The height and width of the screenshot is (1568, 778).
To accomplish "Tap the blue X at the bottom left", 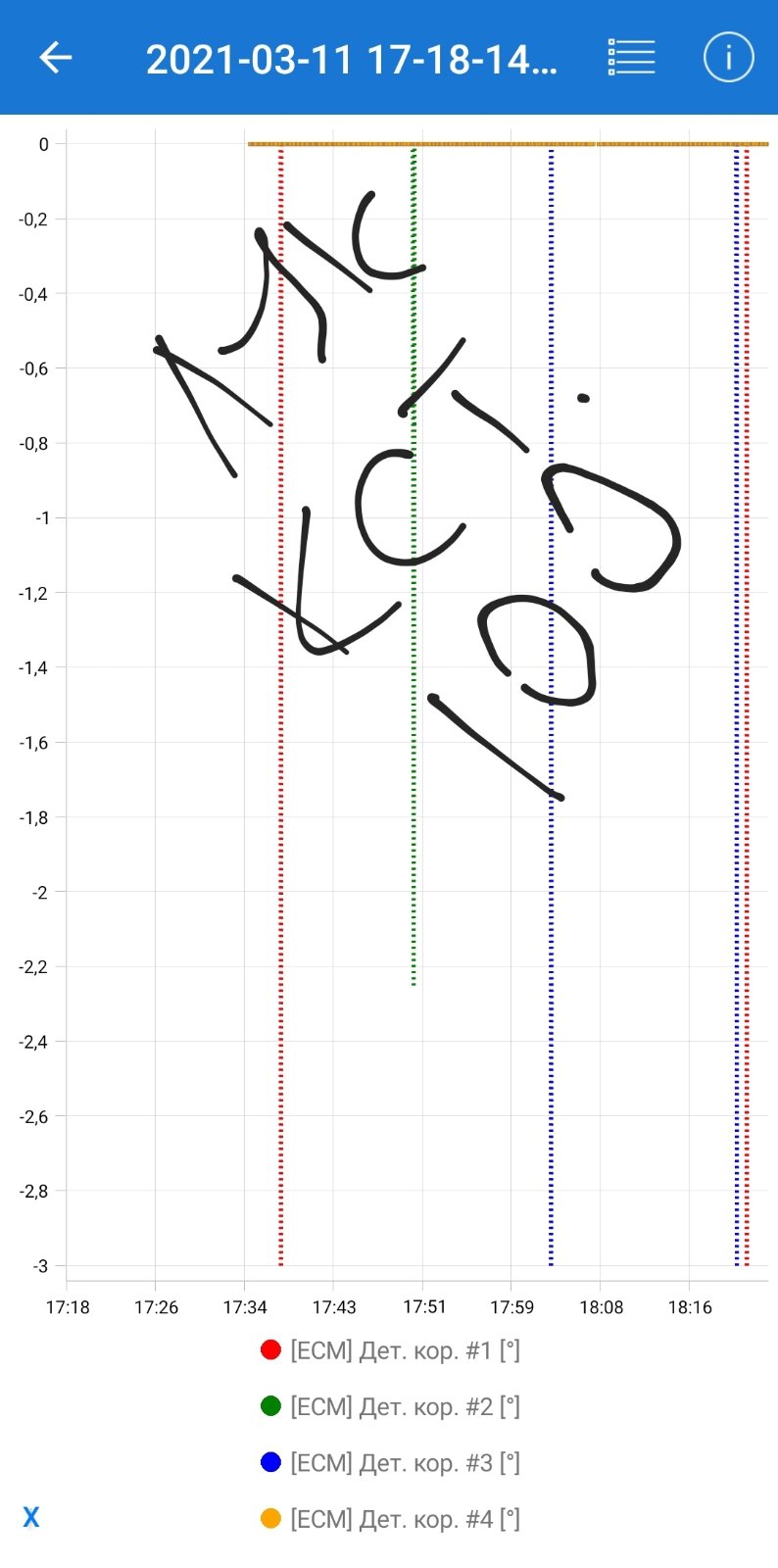I will point(31,1518).
